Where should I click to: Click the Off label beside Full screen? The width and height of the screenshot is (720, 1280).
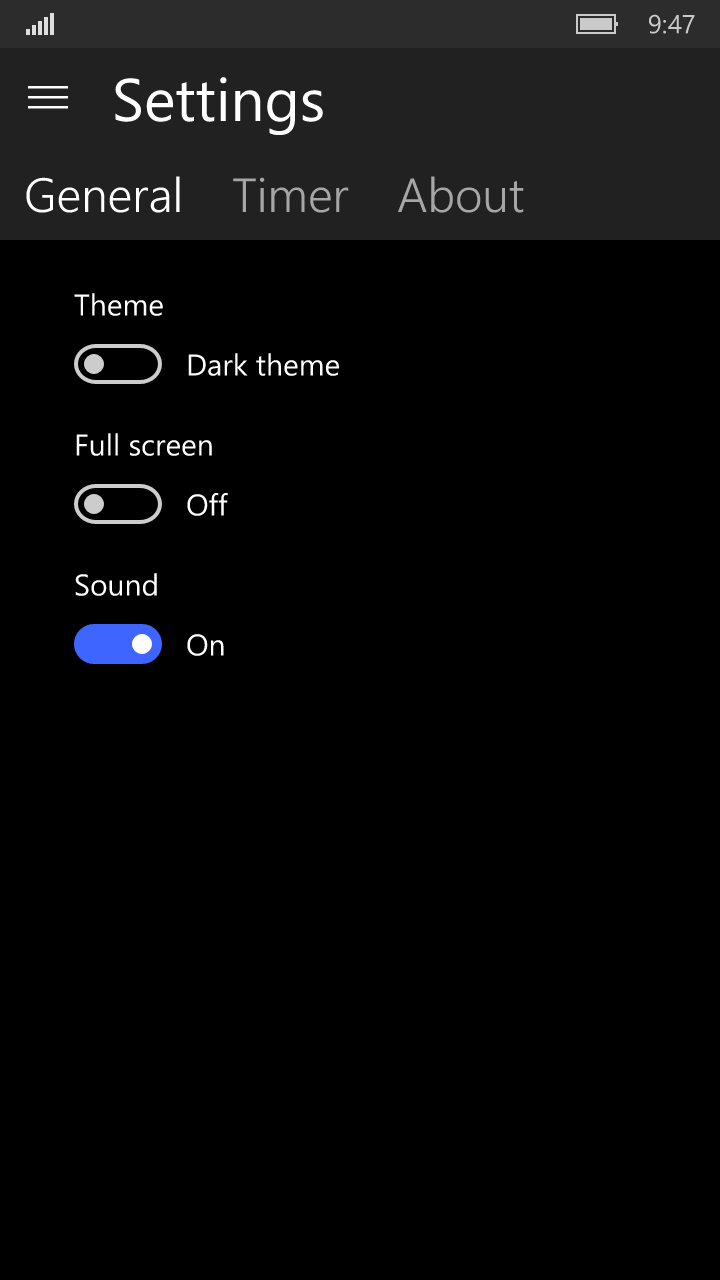tap(206, 505)
